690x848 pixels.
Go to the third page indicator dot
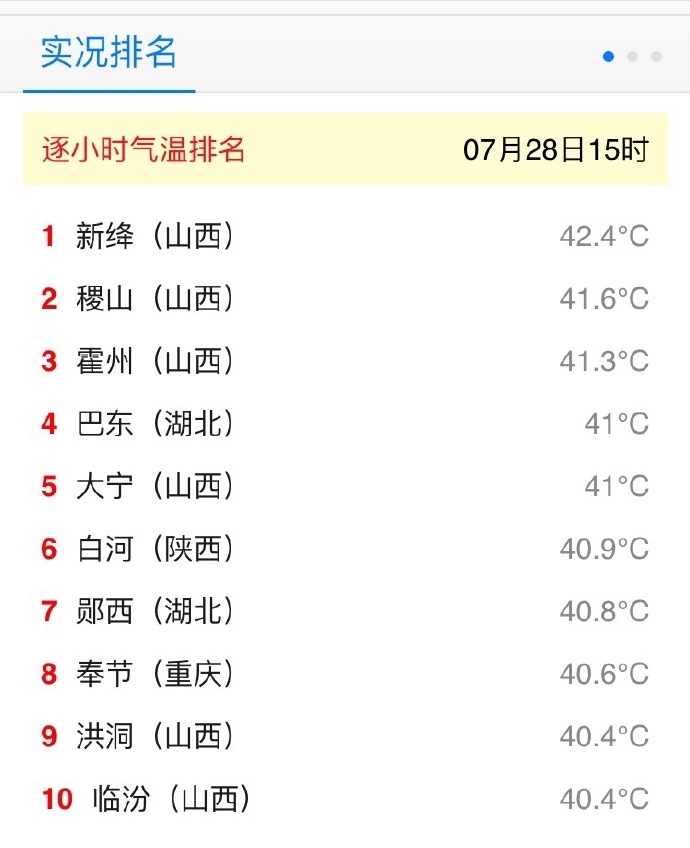pos(657,57)
